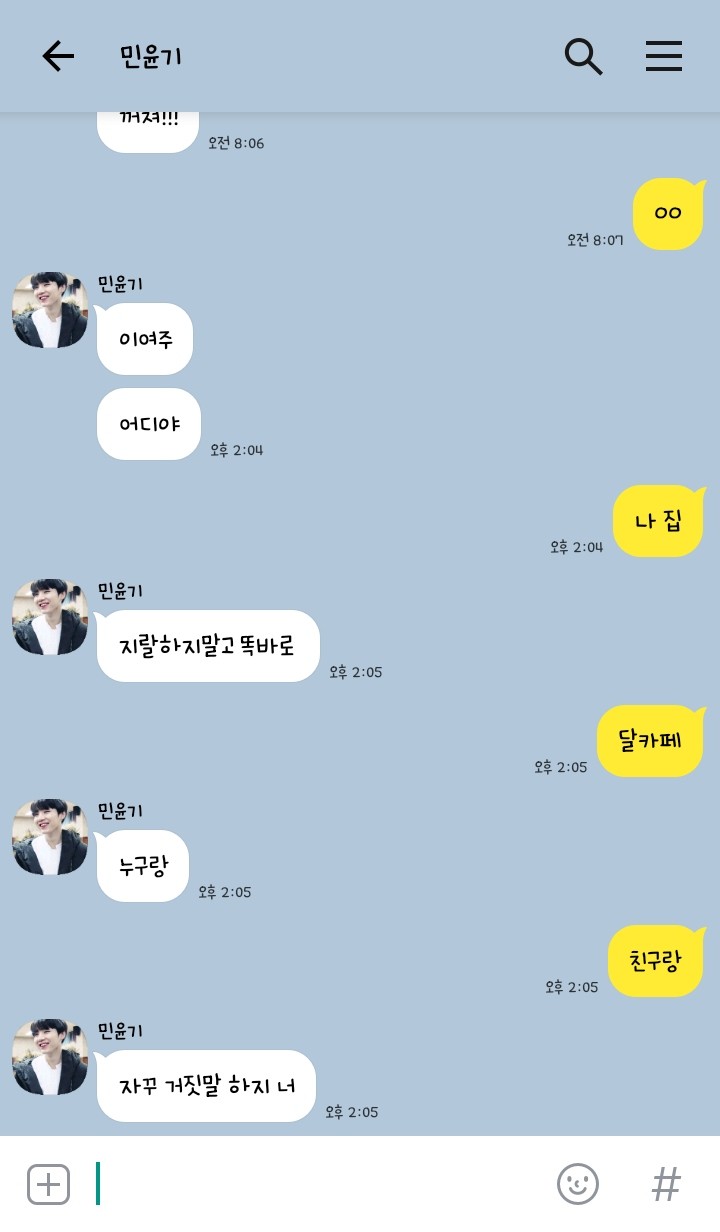This screenshot has height=1232, width=720.
Task: Open the chat room hamburger menu
Action: [x=663, y=56]
